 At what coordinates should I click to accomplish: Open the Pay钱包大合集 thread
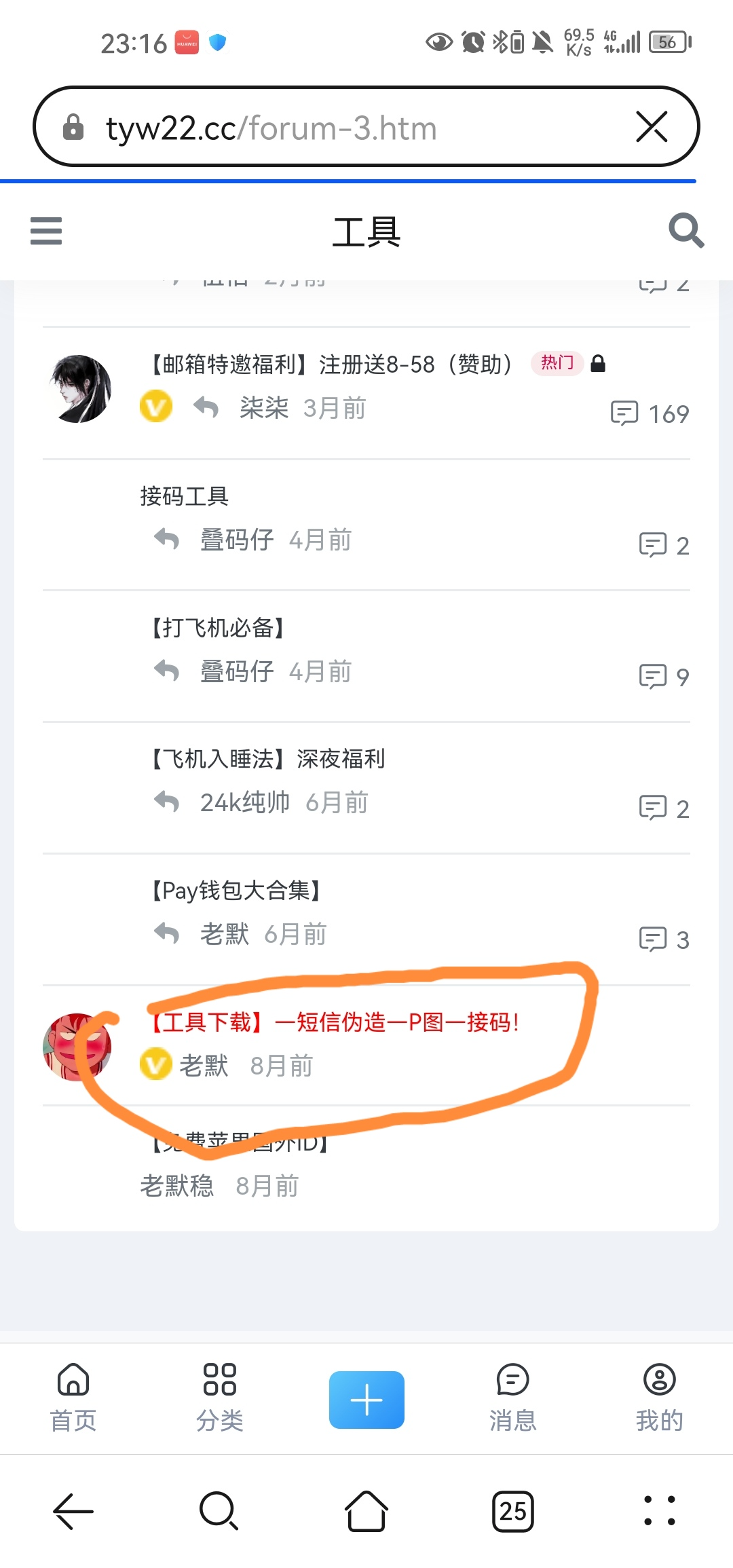pos(236,891)
